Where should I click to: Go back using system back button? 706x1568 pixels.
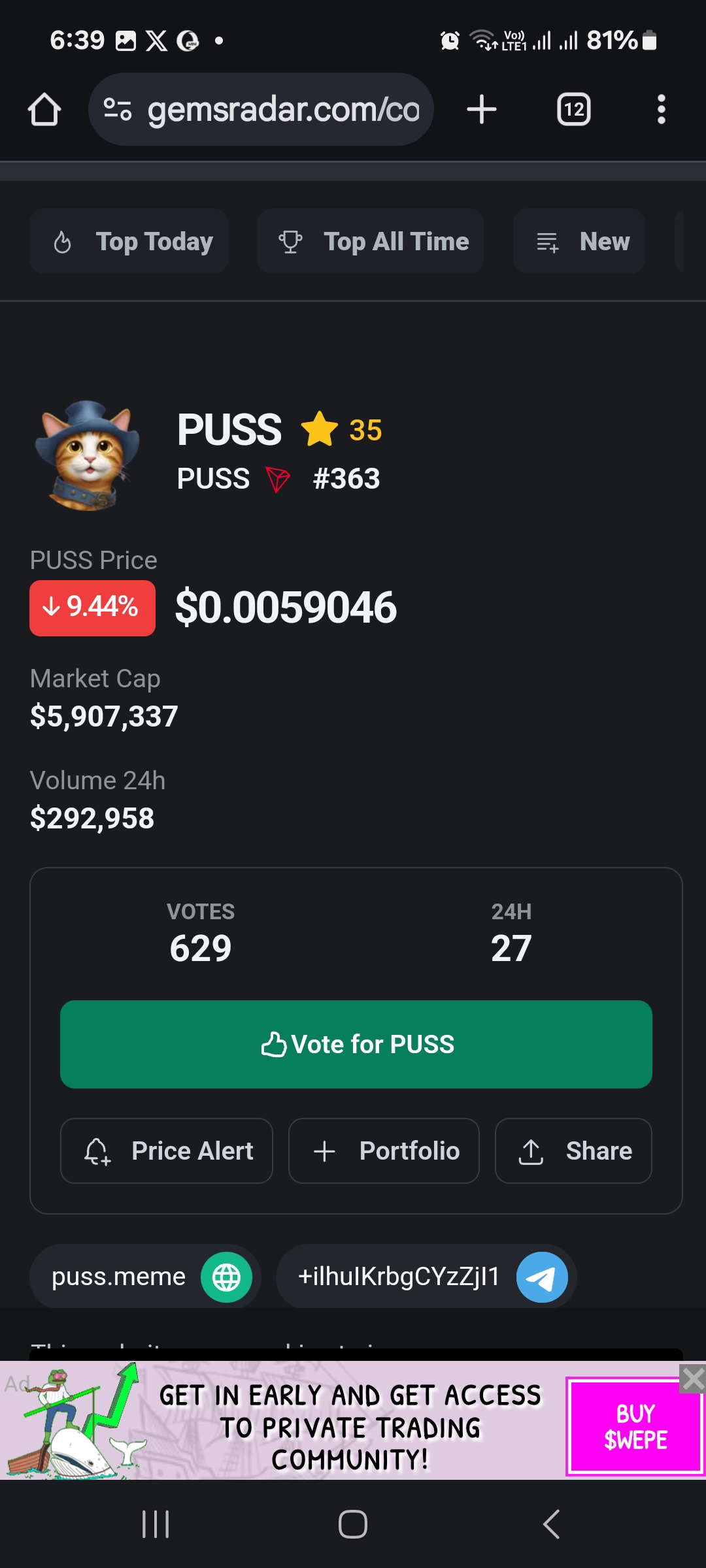click(551, 1524)
